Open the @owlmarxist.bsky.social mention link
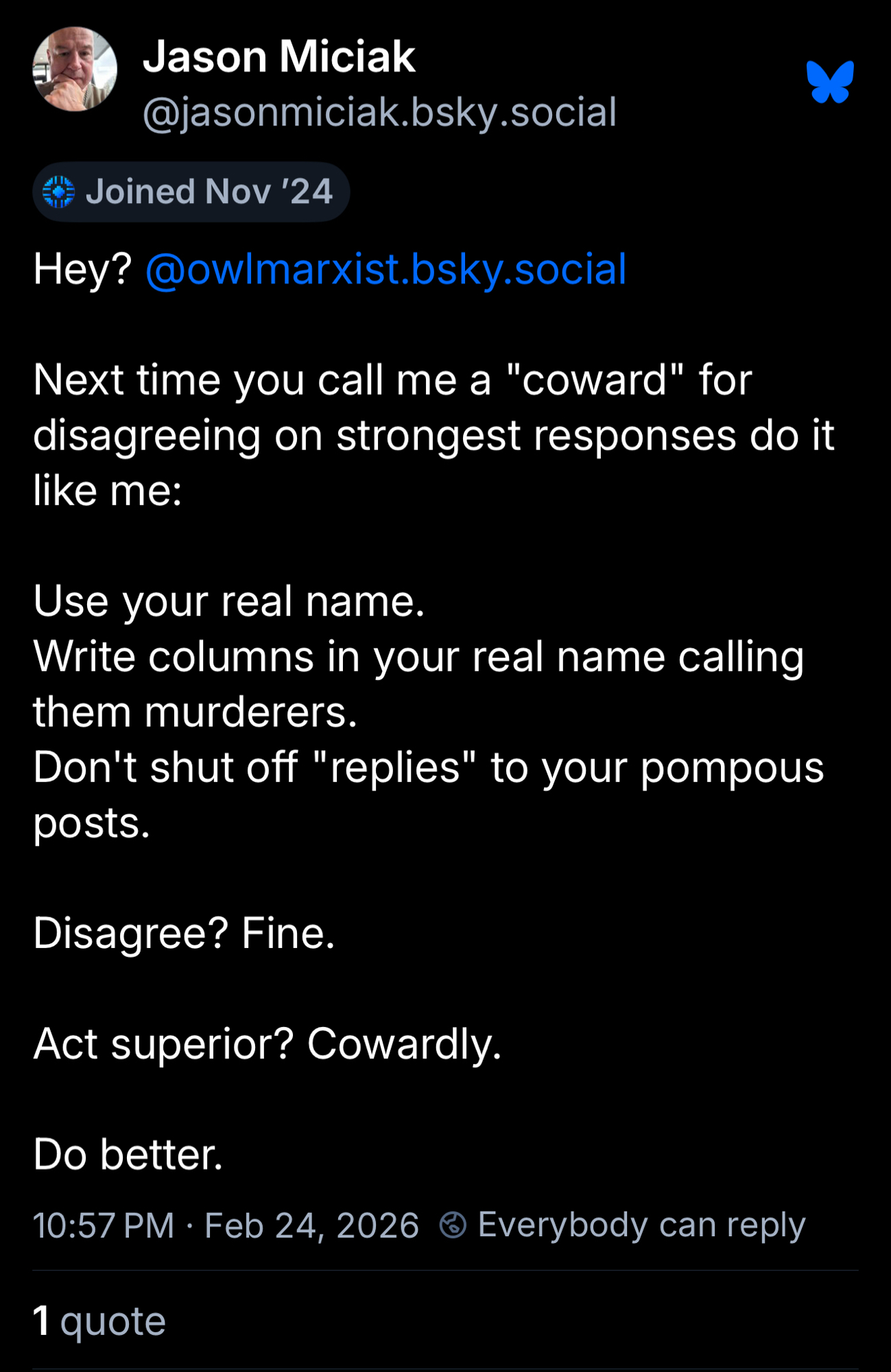891x1372 pixels. coord(386,269)
